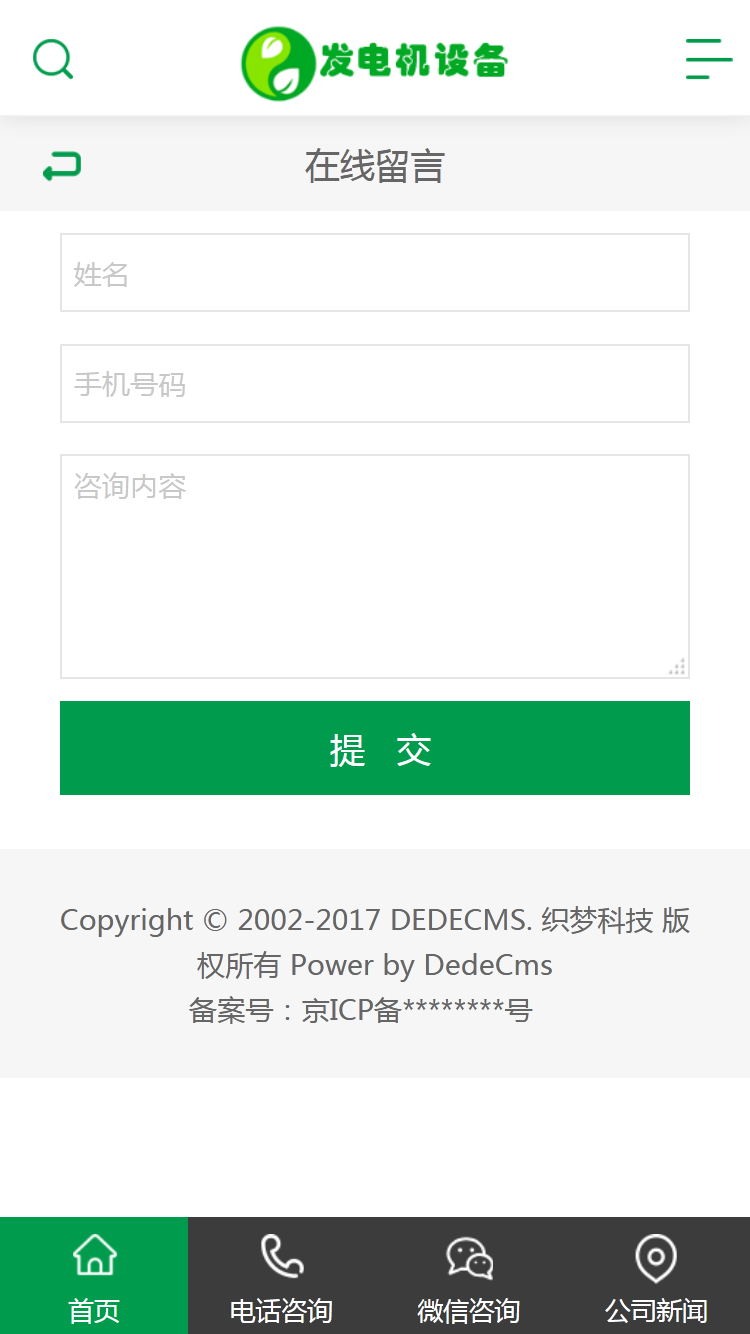This screenshot has height=1334, width=750.
Task: Open the hamburger menu icon
Action: 708,59
